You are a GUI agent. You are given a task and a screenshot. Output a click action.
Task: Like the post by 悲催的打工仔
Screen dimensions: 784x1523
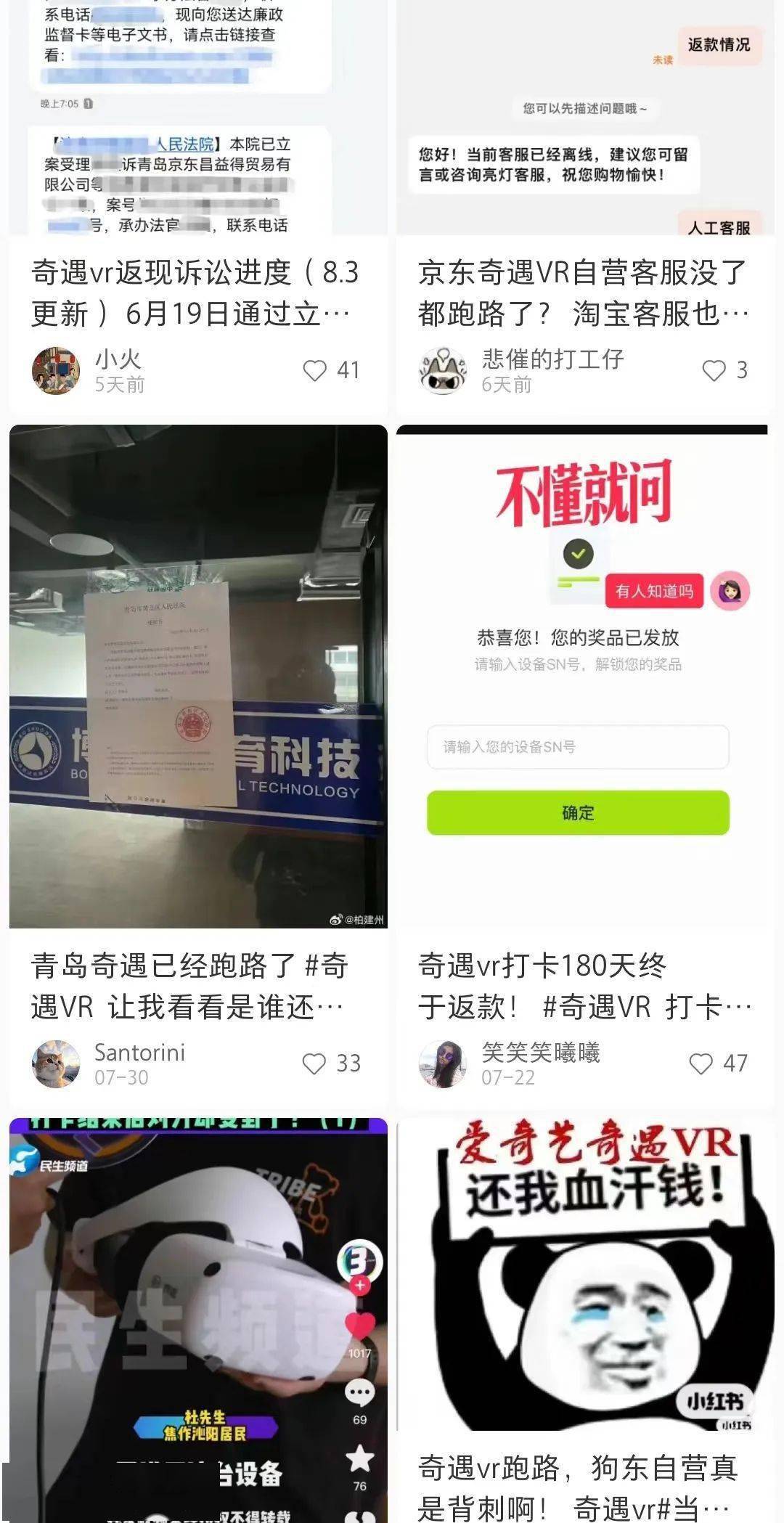tap(714, 371)
